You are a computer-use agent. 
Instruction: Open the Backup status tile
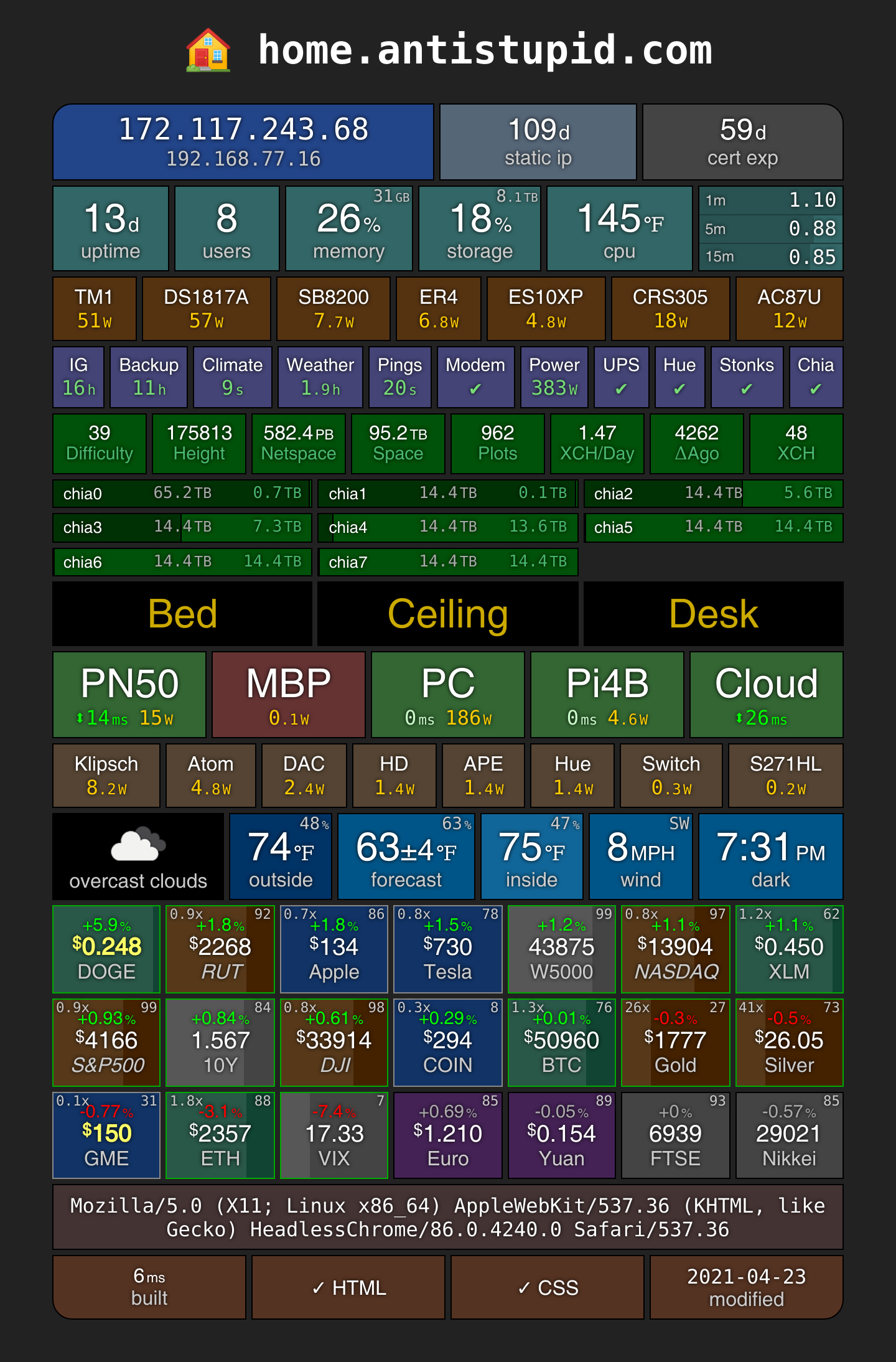click(149, 377)
